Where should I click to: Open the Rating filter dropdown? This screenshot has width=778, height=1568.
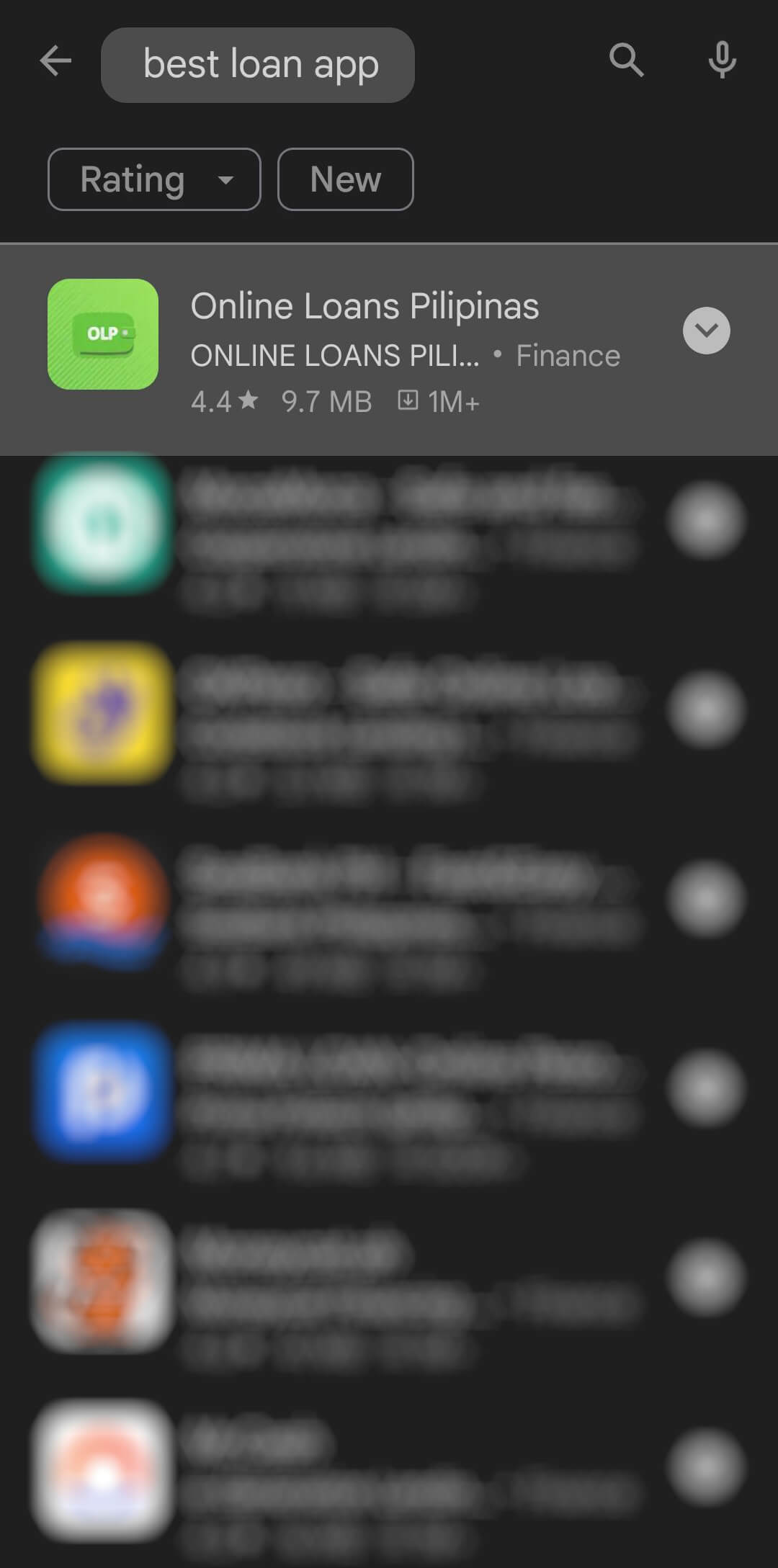154,179
